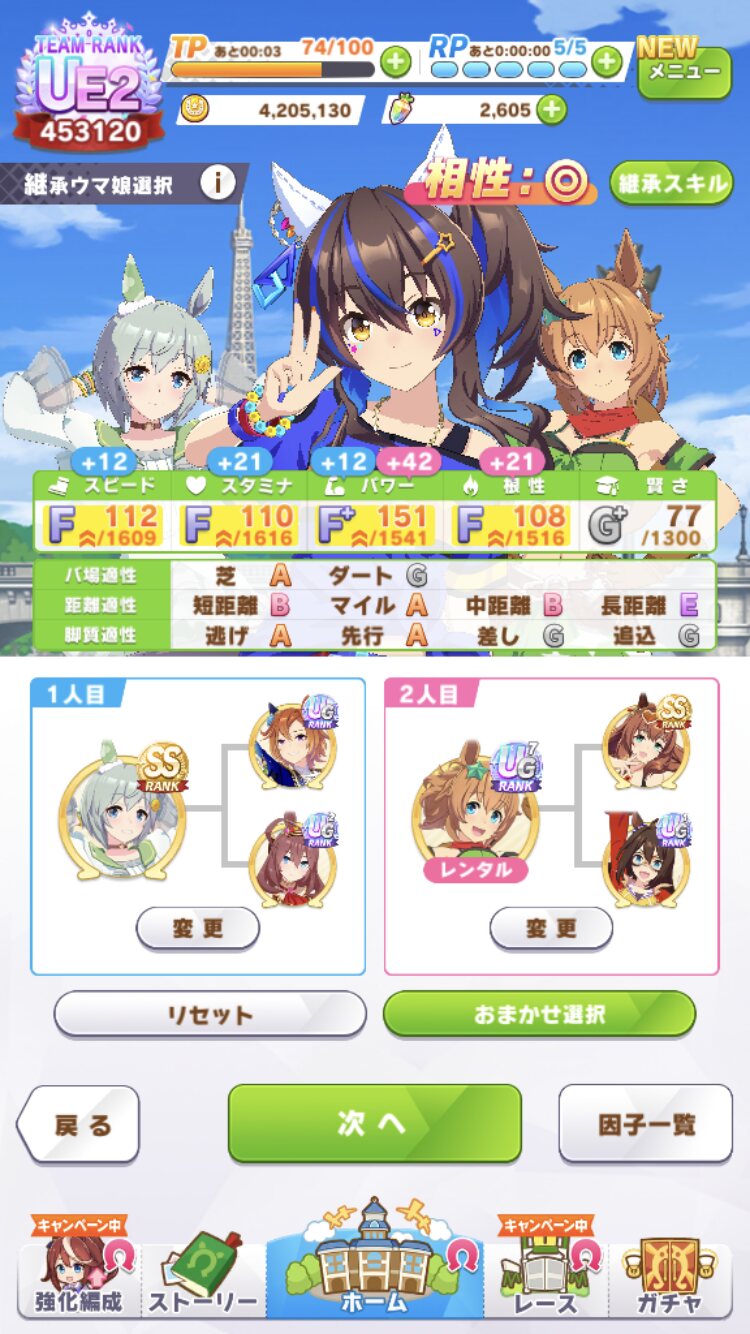Image resolution: width=750 pixels, height=1334 pixels.
Task: View 継承スキル details
Action: click(671, 183)
